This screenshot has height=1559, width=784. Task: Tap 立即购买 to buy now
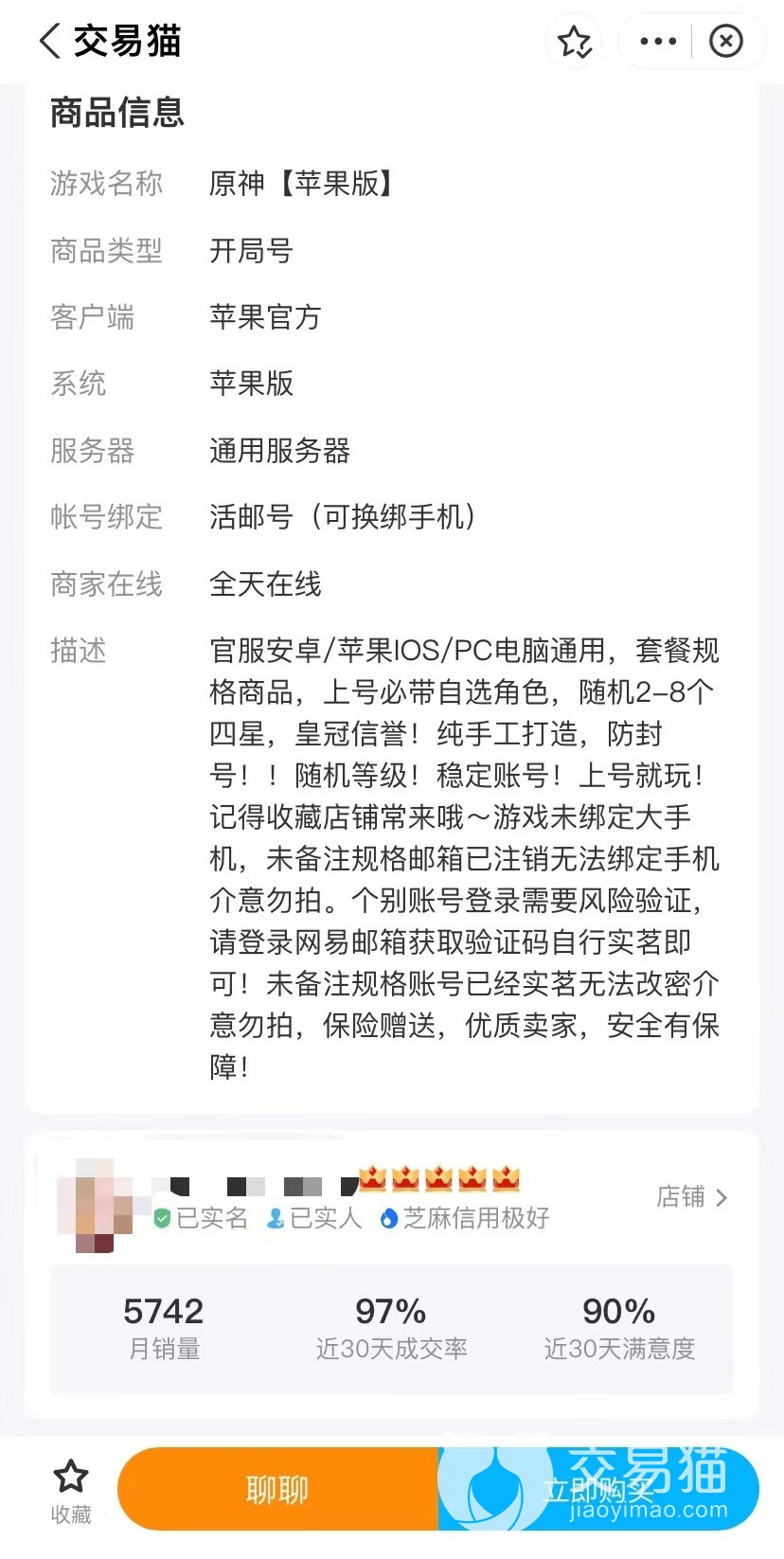(598, 1489)
